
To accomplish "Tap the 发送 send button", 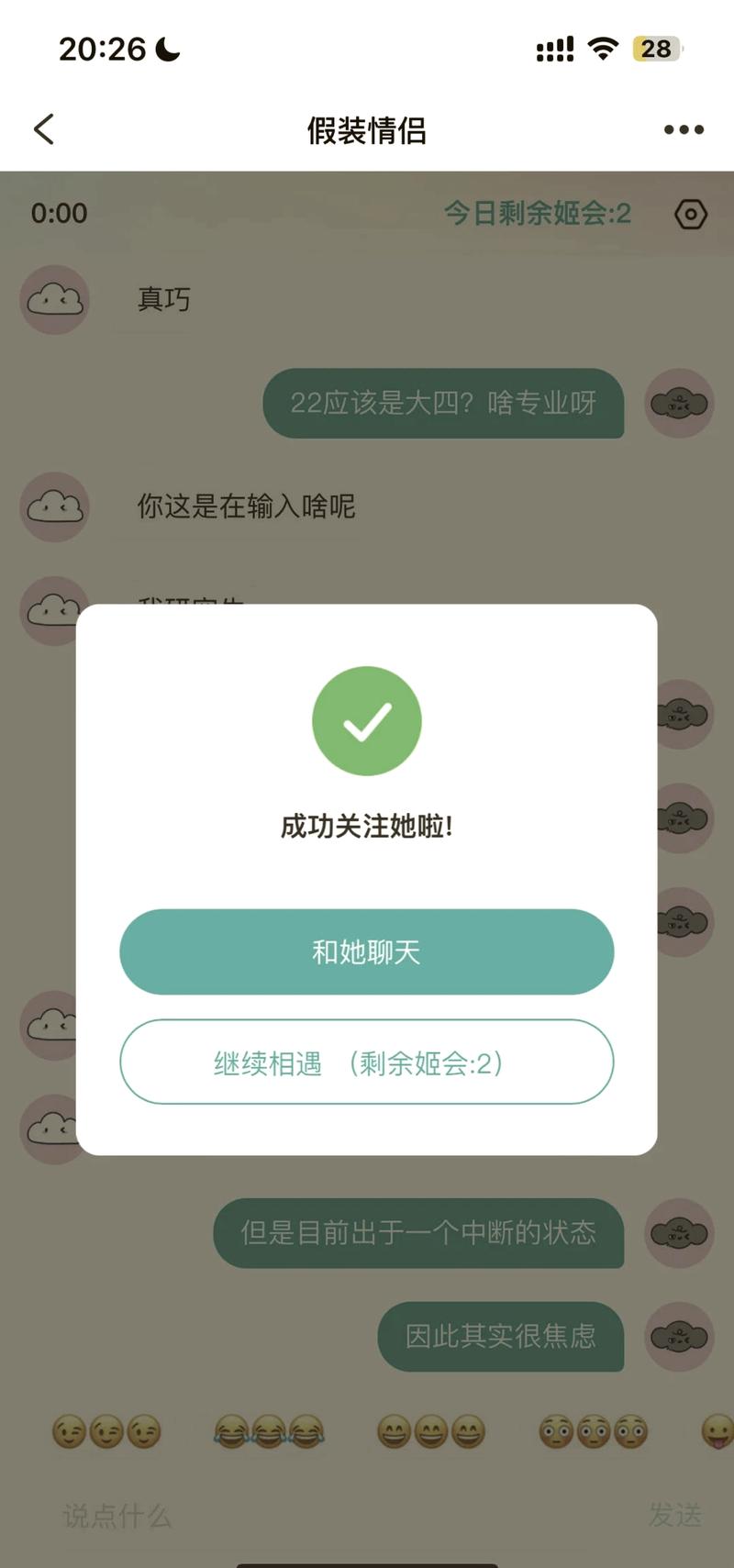I will tap(675, 1515).
